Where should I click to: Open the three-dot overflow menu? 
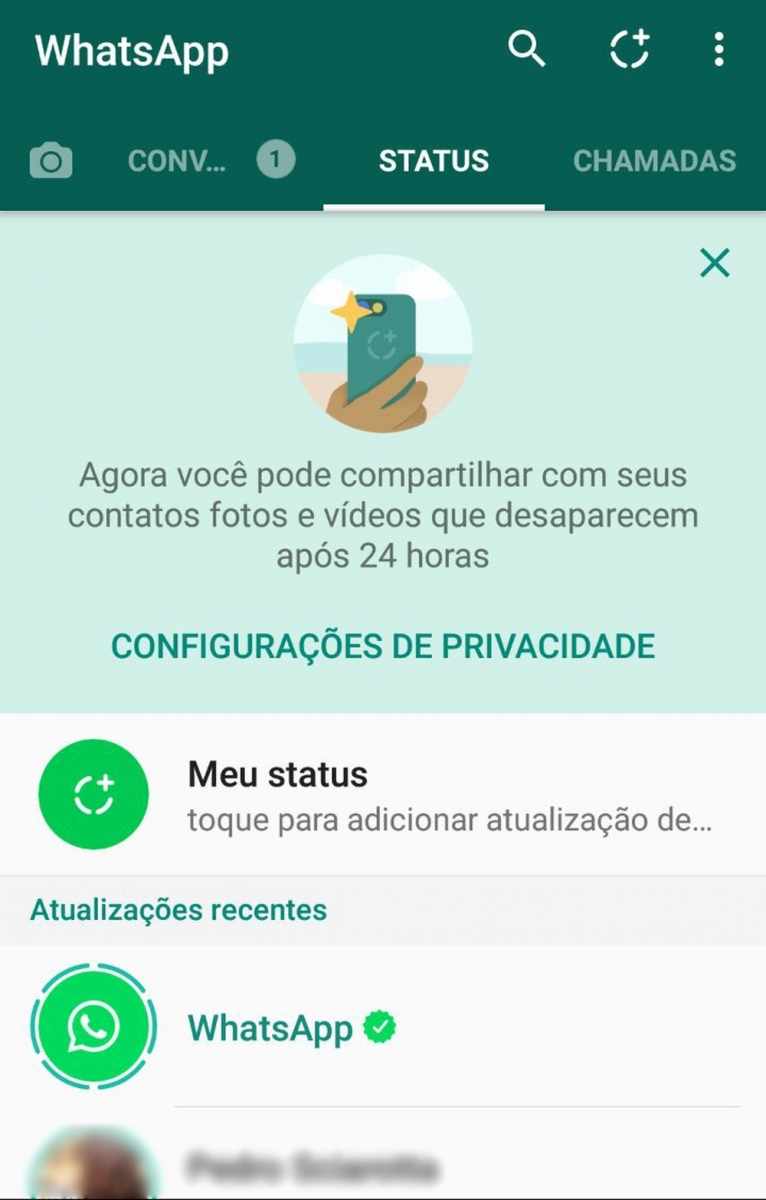(x=717, y=49)
